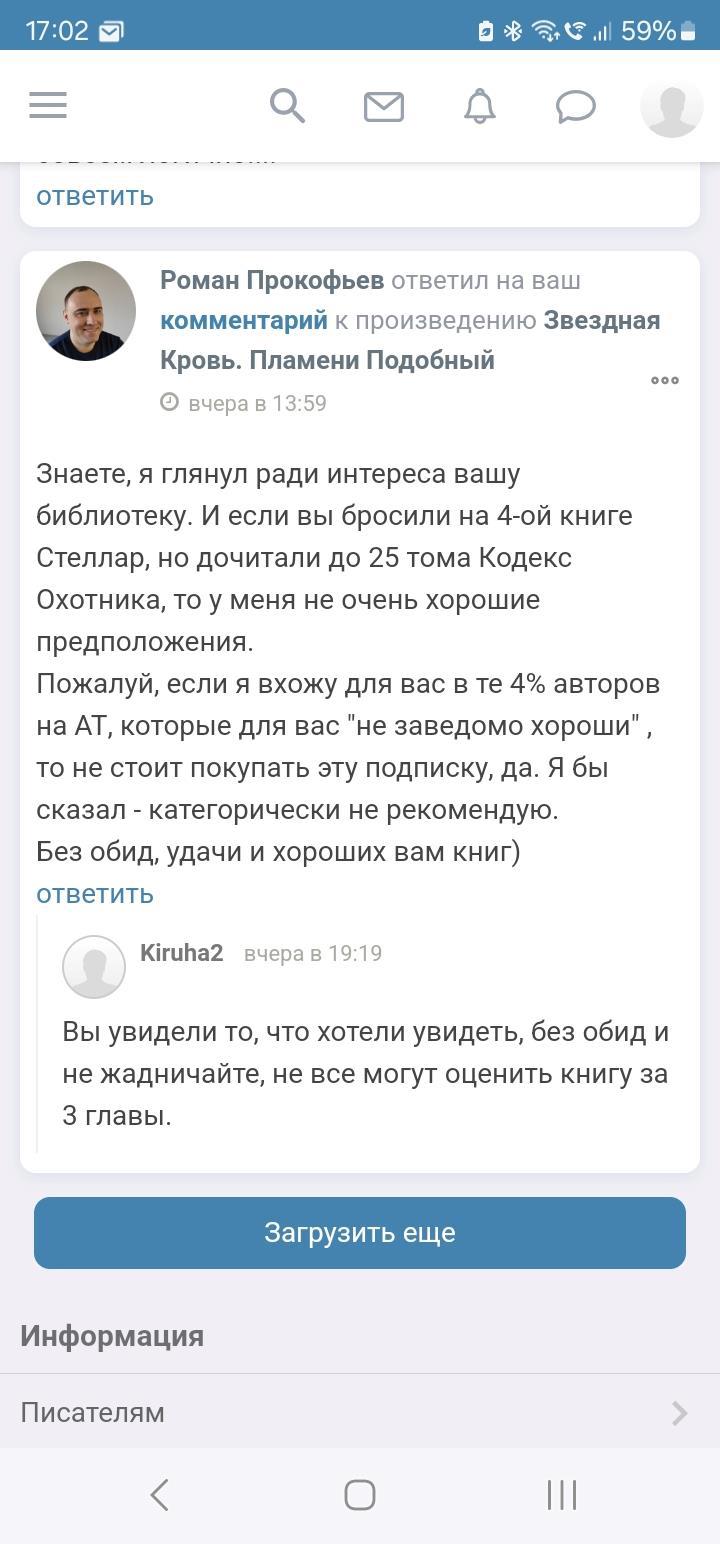Viewport: 720px width, 1544px height.
Task: Open the Писателям row
Action: click(360, 1412)
